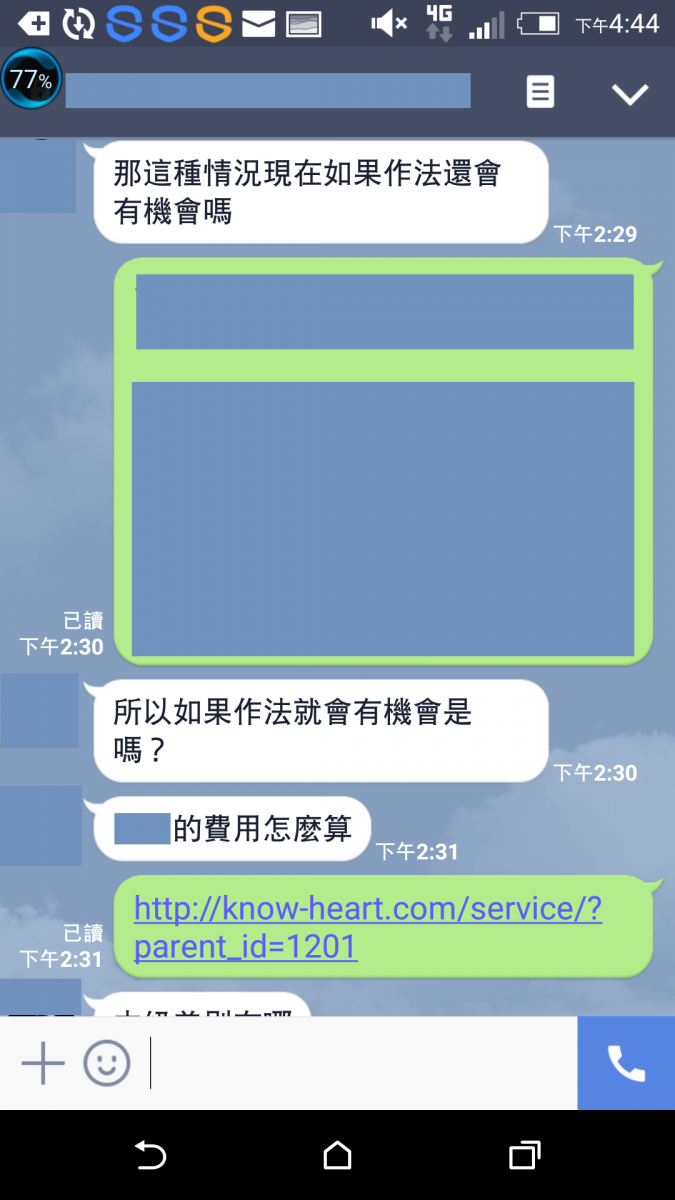Tap the plus attachment button
Screen dimensions: 675x1200
click(43, 1063)
